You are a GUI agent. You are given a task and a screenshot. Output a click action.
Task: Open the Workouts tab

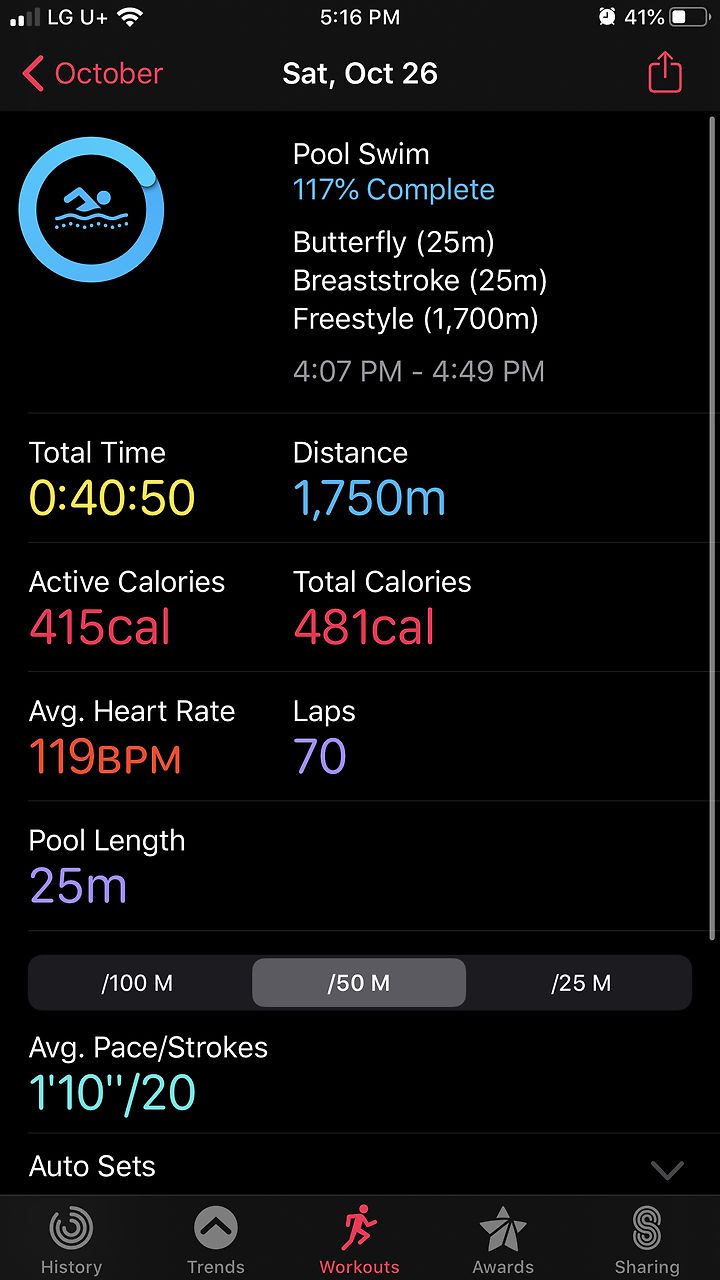pos(359,1240)
